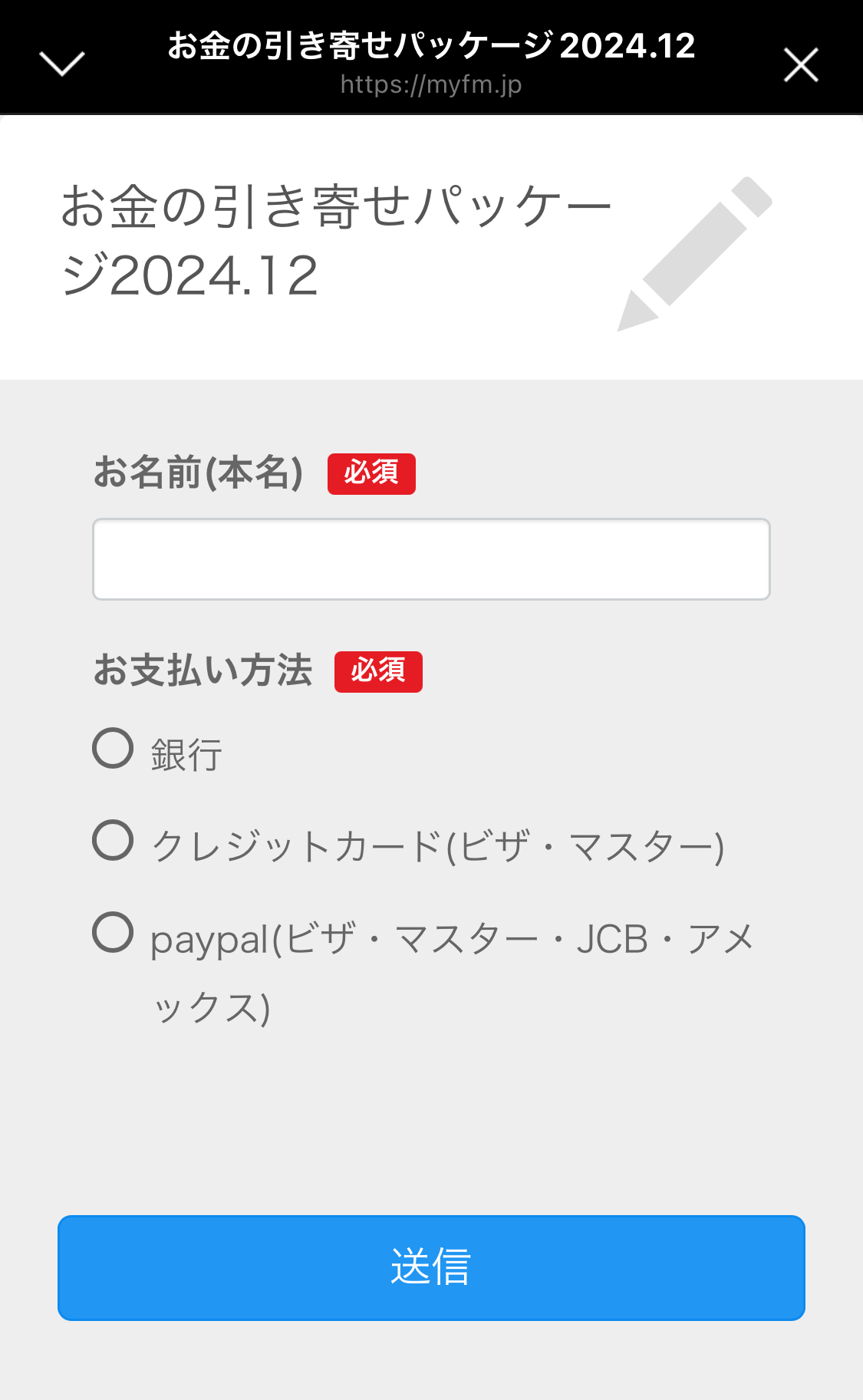Click the 銀行 option text label

click(186, 754)
